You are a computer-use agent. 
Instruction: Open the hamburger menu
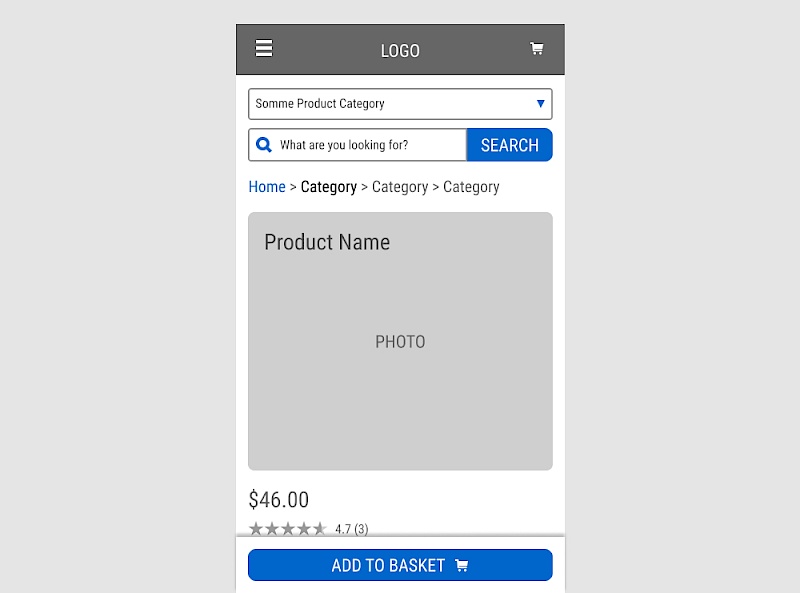[x=264, y=48]
